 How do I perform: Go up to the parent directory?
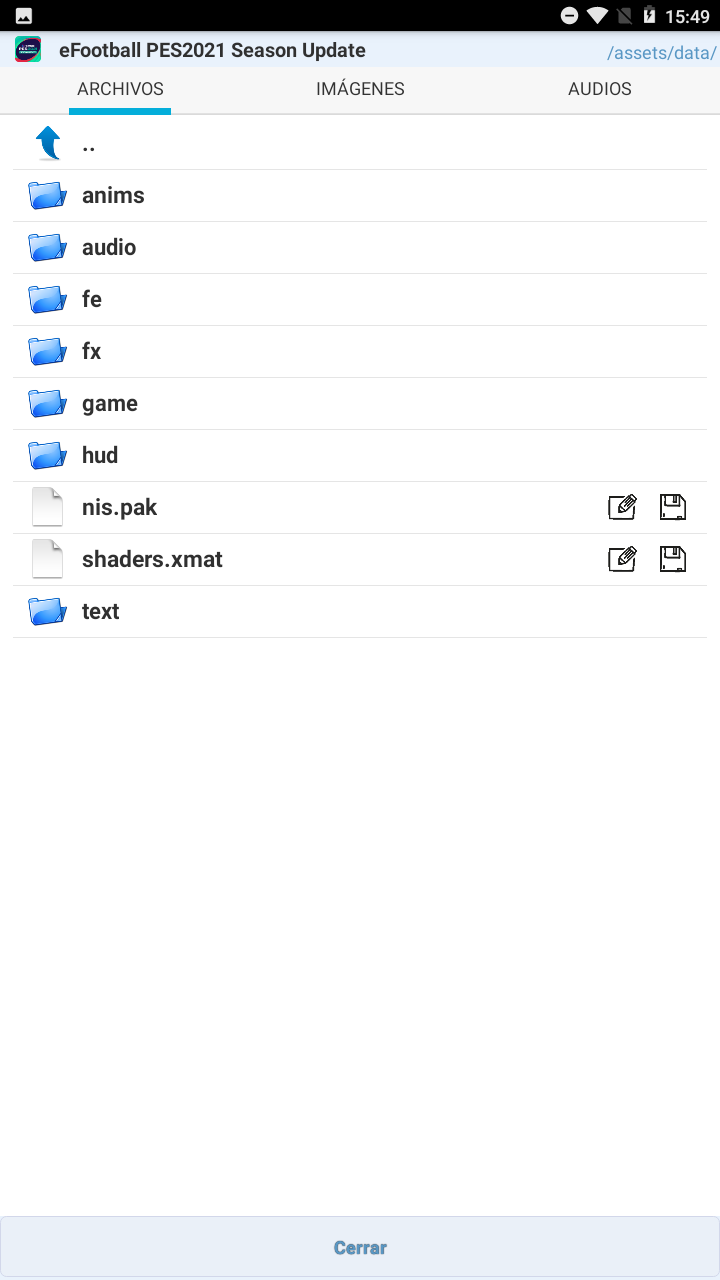point(360,144)
